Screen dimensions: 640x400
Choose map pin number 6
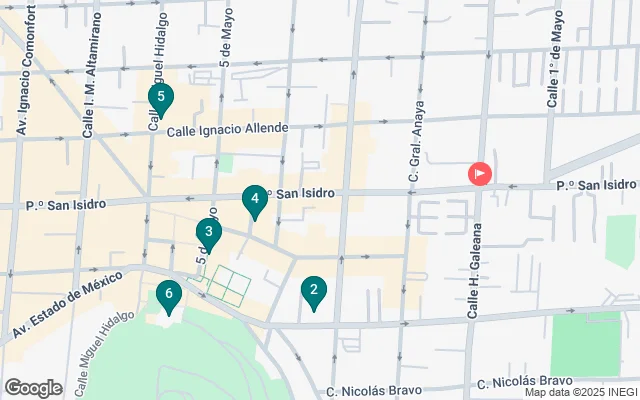point(169,295)
